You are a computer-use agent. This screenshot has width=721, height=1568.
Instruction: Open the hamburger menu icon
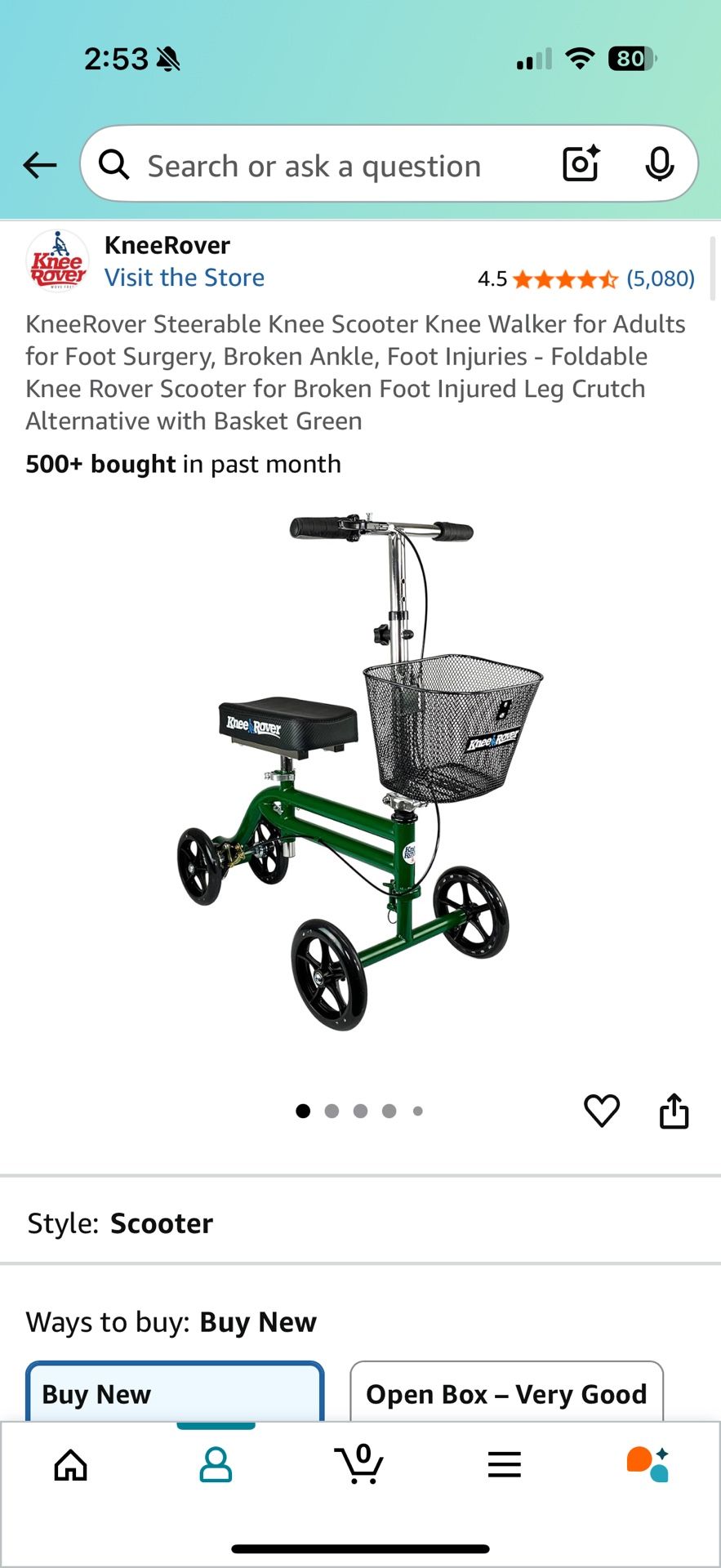pos(504,1464)
